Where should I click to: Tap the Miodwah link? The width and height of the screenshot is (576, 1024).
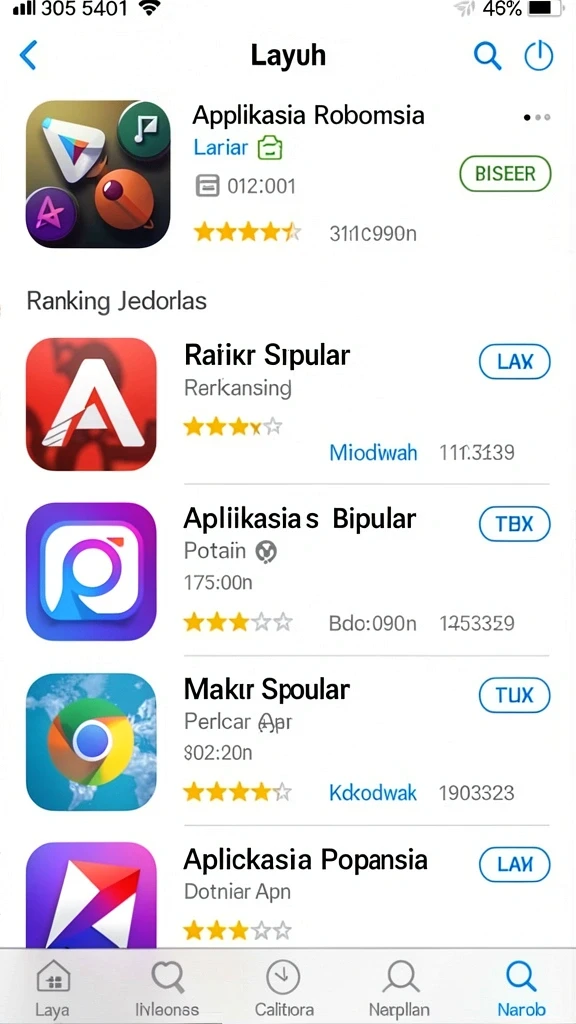coord(373,453)
